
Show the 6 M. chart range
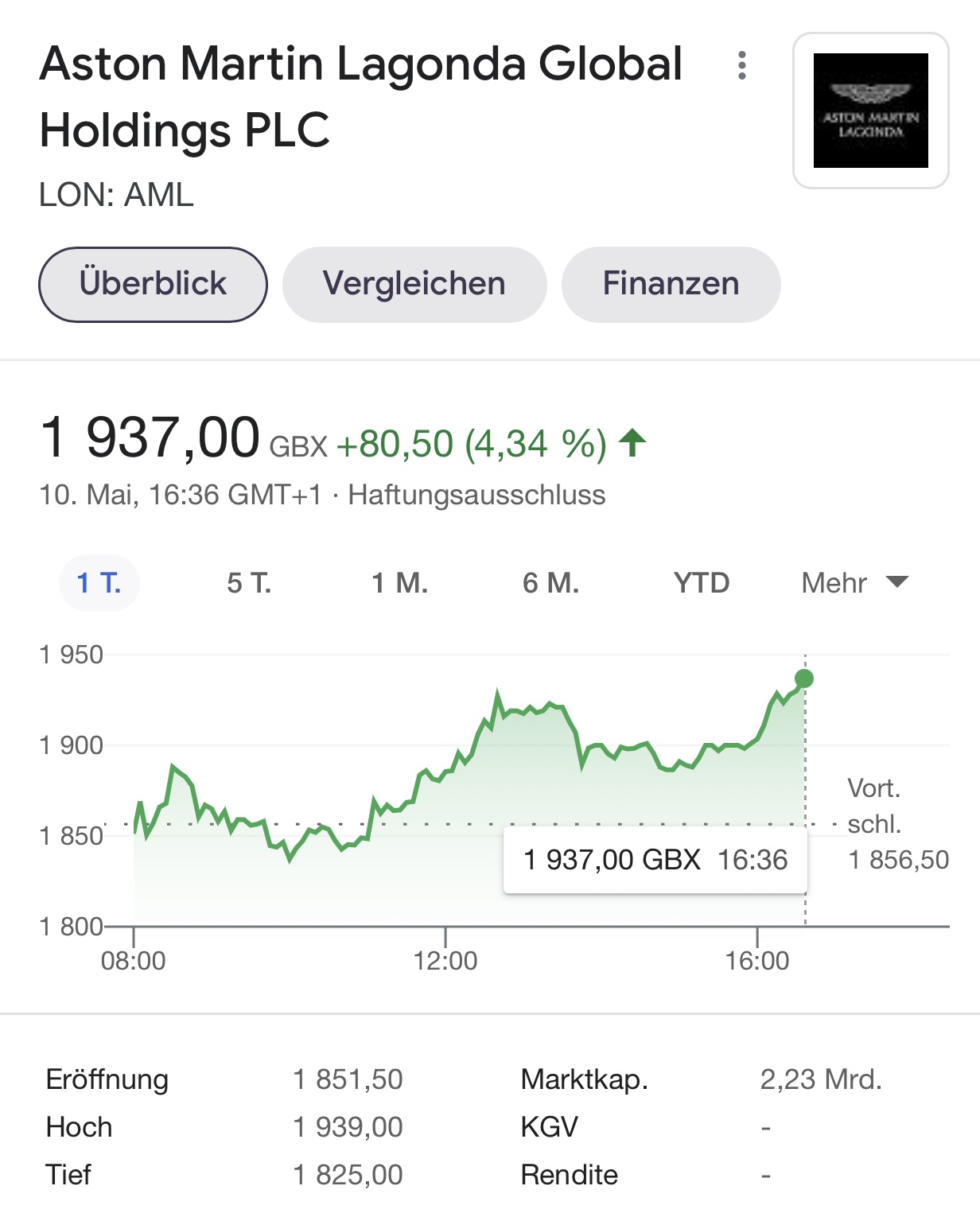[550, 583]
